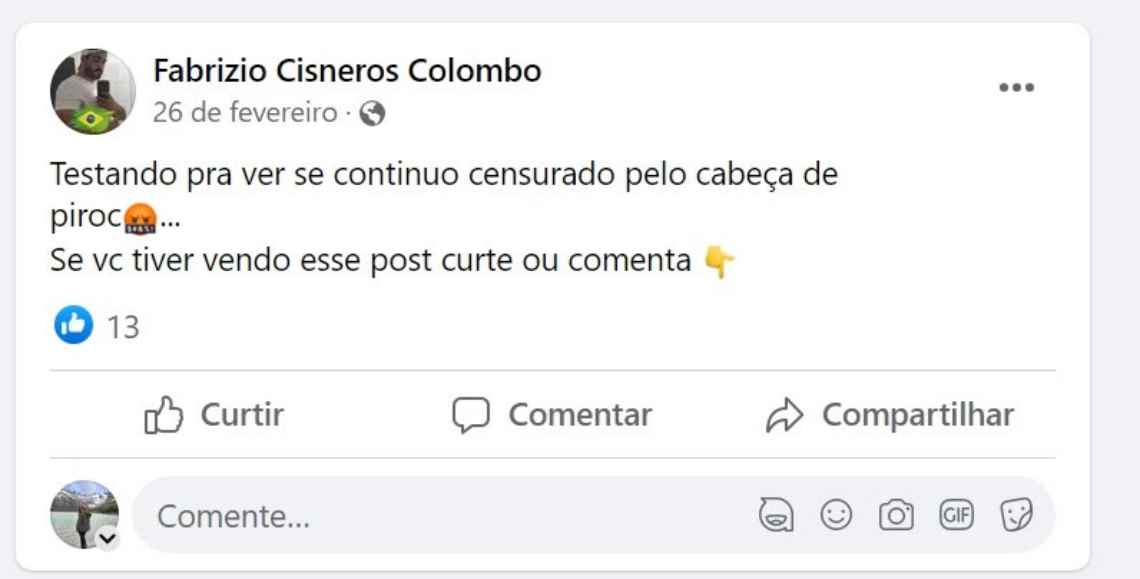Add a GIF to the comment

[x=956, y=515]
